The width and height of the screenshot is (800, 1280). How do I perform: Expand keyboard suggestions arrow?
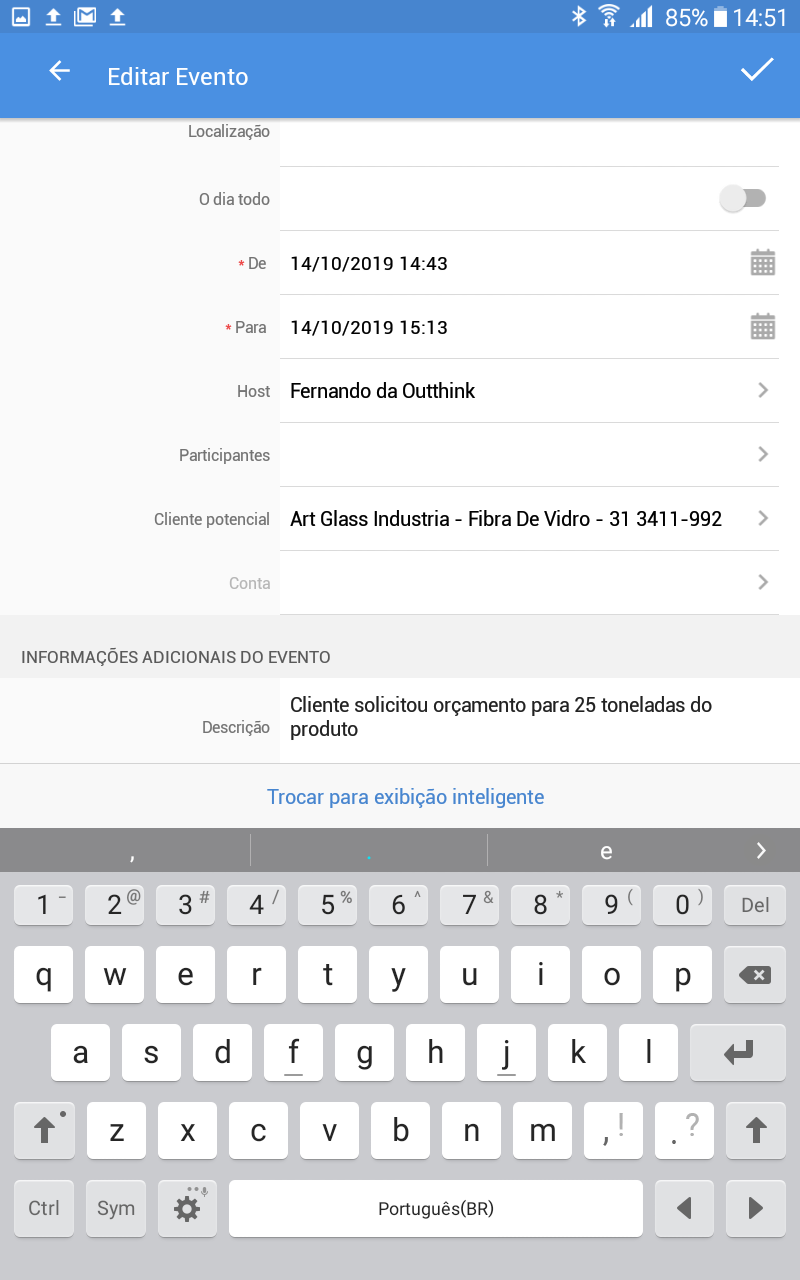click(761, 851)
